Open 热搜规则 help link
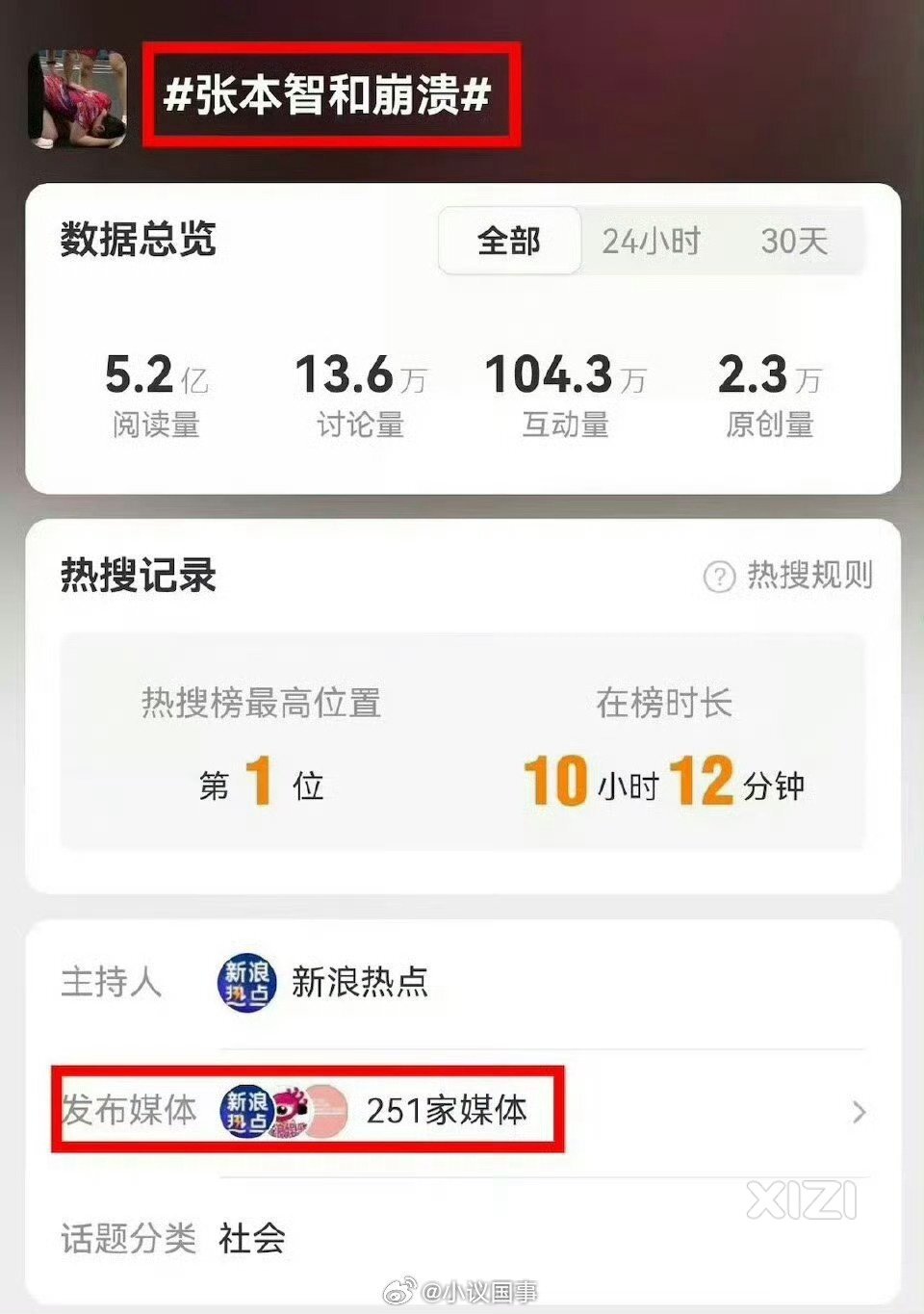Screen dimensions: 924x1314 coord(789,576)
